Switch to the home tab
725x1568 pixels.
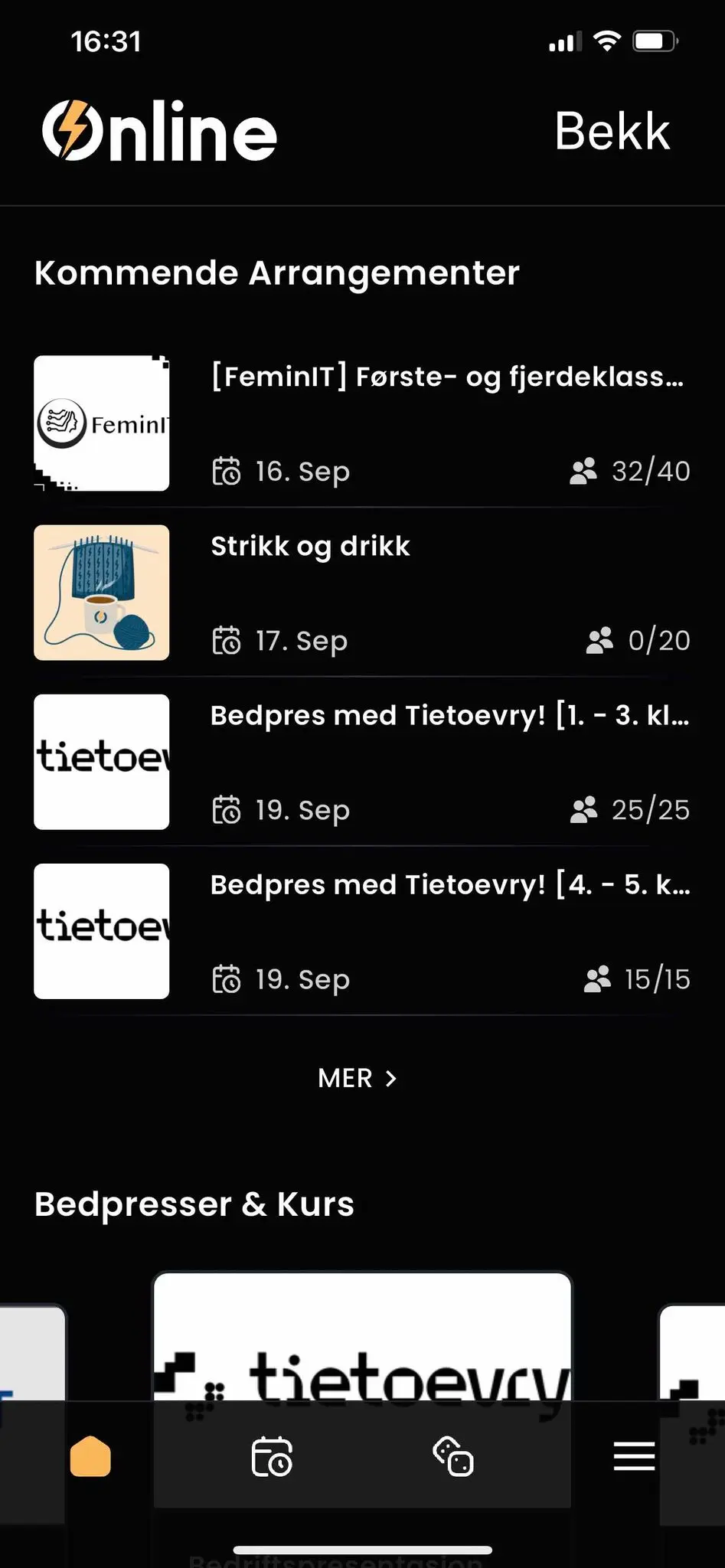[90, 1455]
